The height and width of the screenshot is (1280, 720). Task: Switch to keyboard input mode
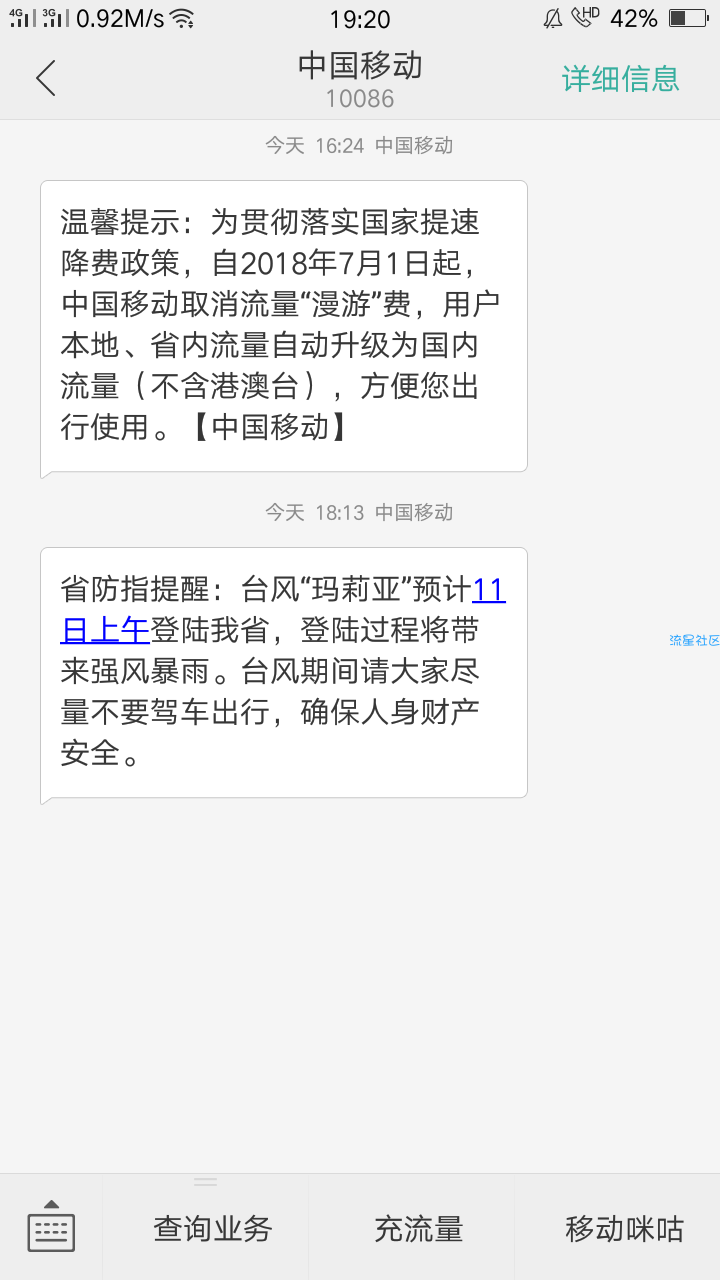coord(51,1226)
